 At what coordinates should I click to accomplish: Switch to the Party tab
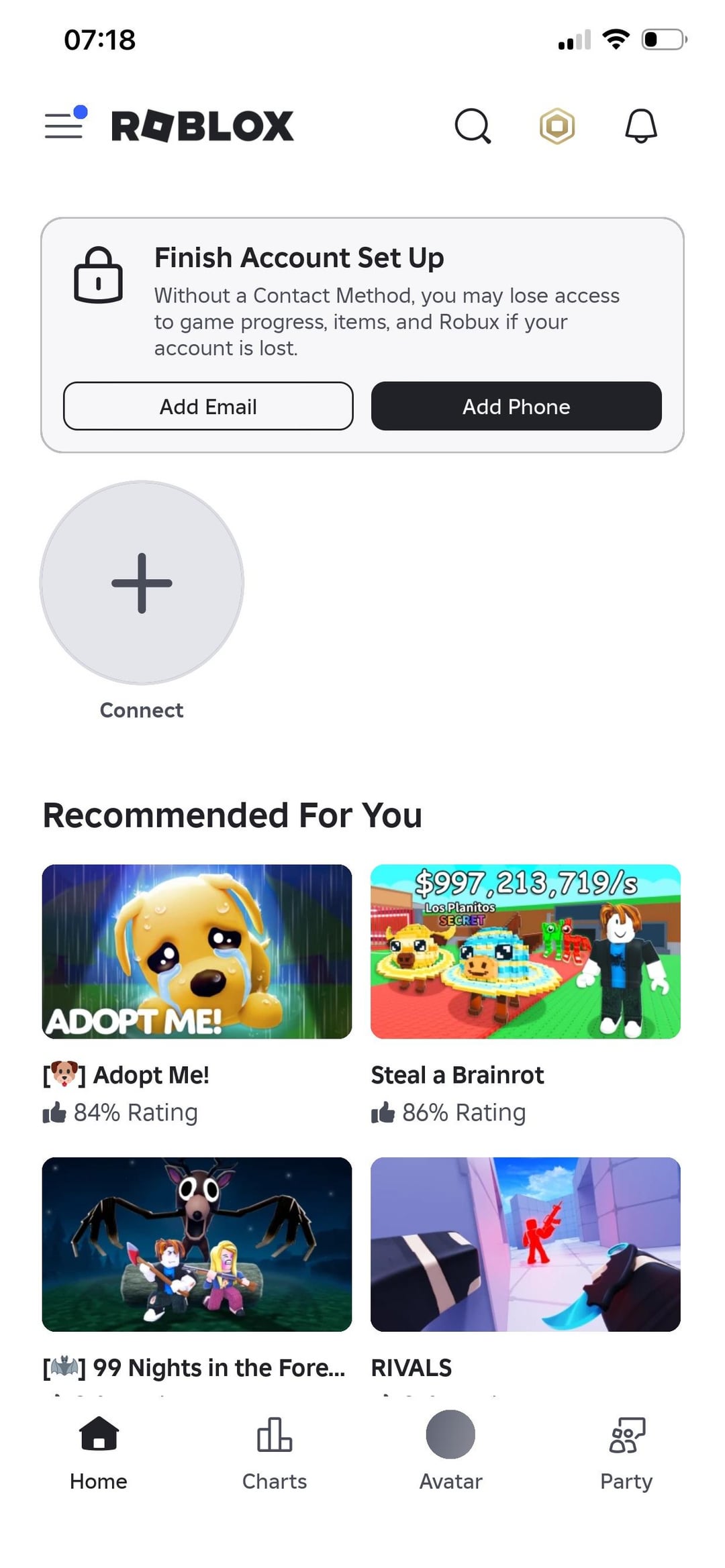point(626,1451)
